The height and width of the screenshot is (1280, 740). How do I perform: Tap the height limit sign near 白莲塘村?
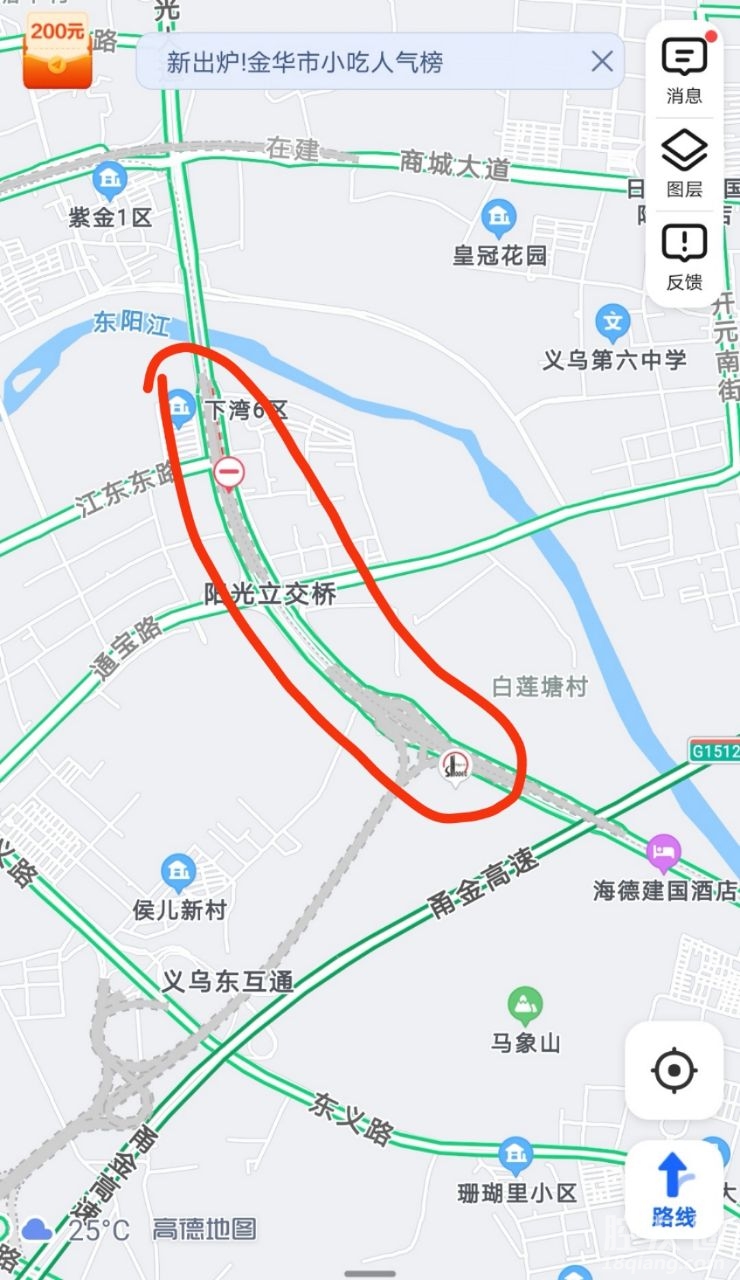click(456, 765)
